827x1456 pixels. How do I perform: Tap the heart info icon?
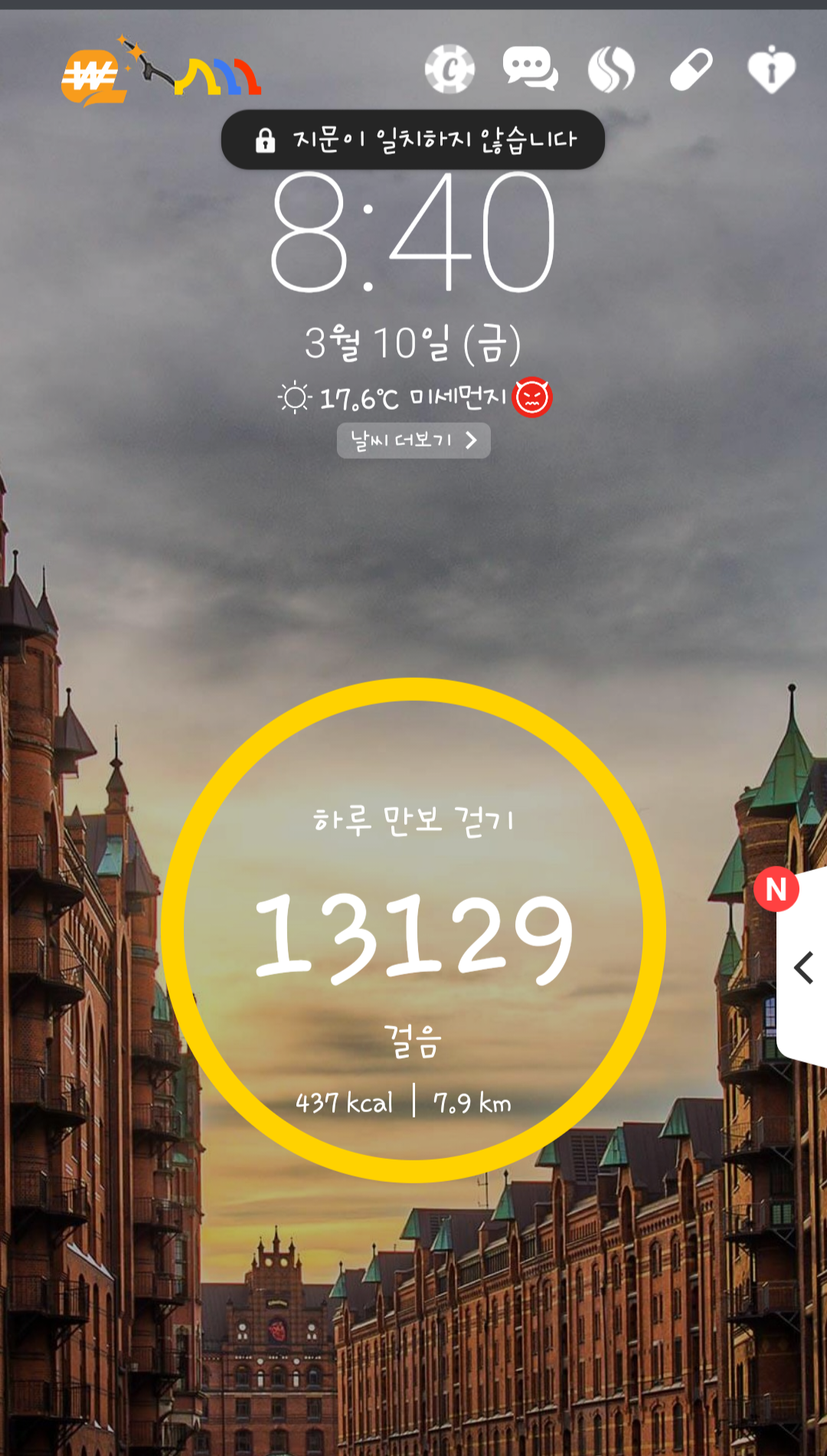771,70
